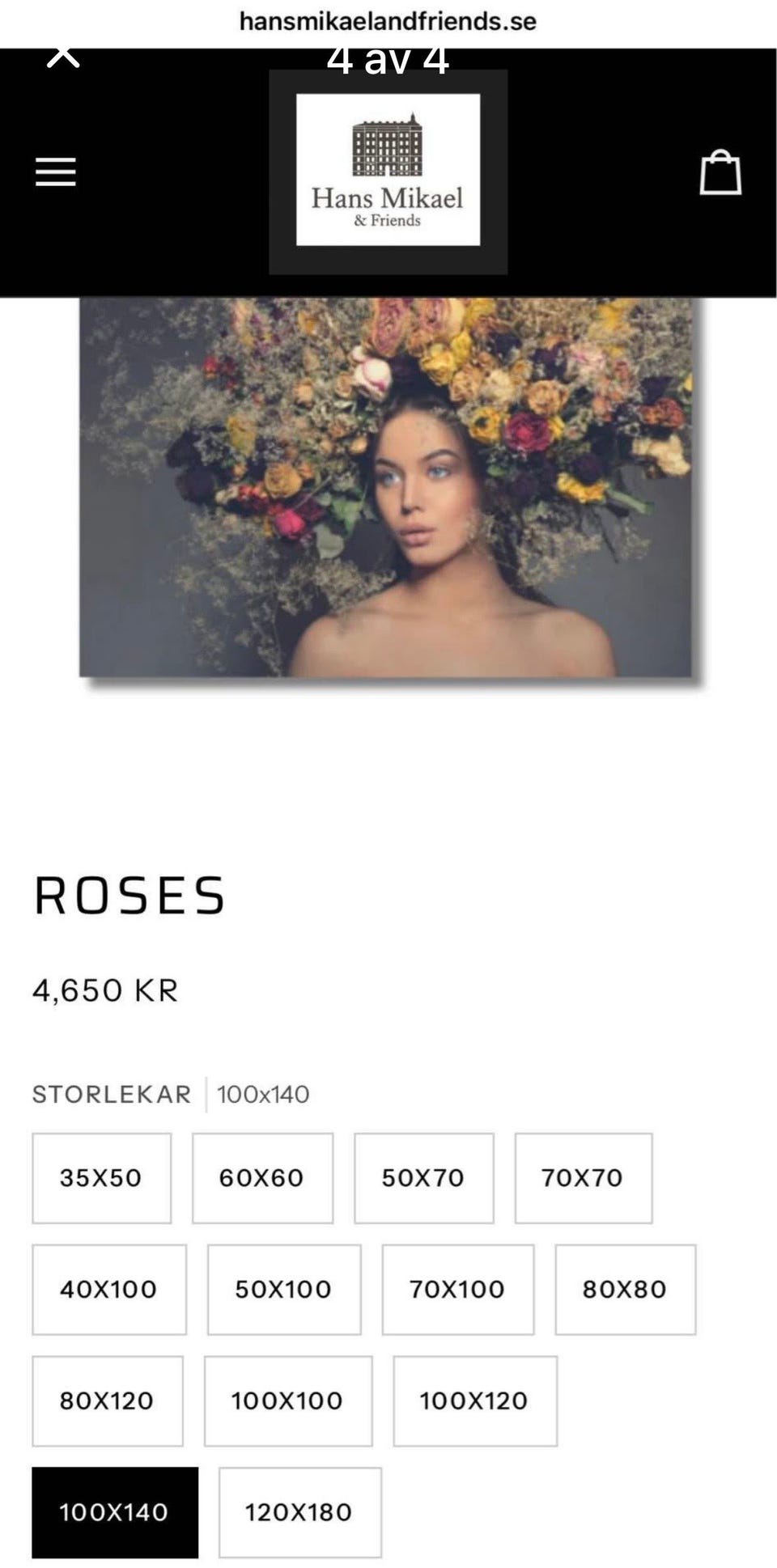Close the image viewer with the X
Viewport: 777px width, 1568px height.
[x=65, y=55]
